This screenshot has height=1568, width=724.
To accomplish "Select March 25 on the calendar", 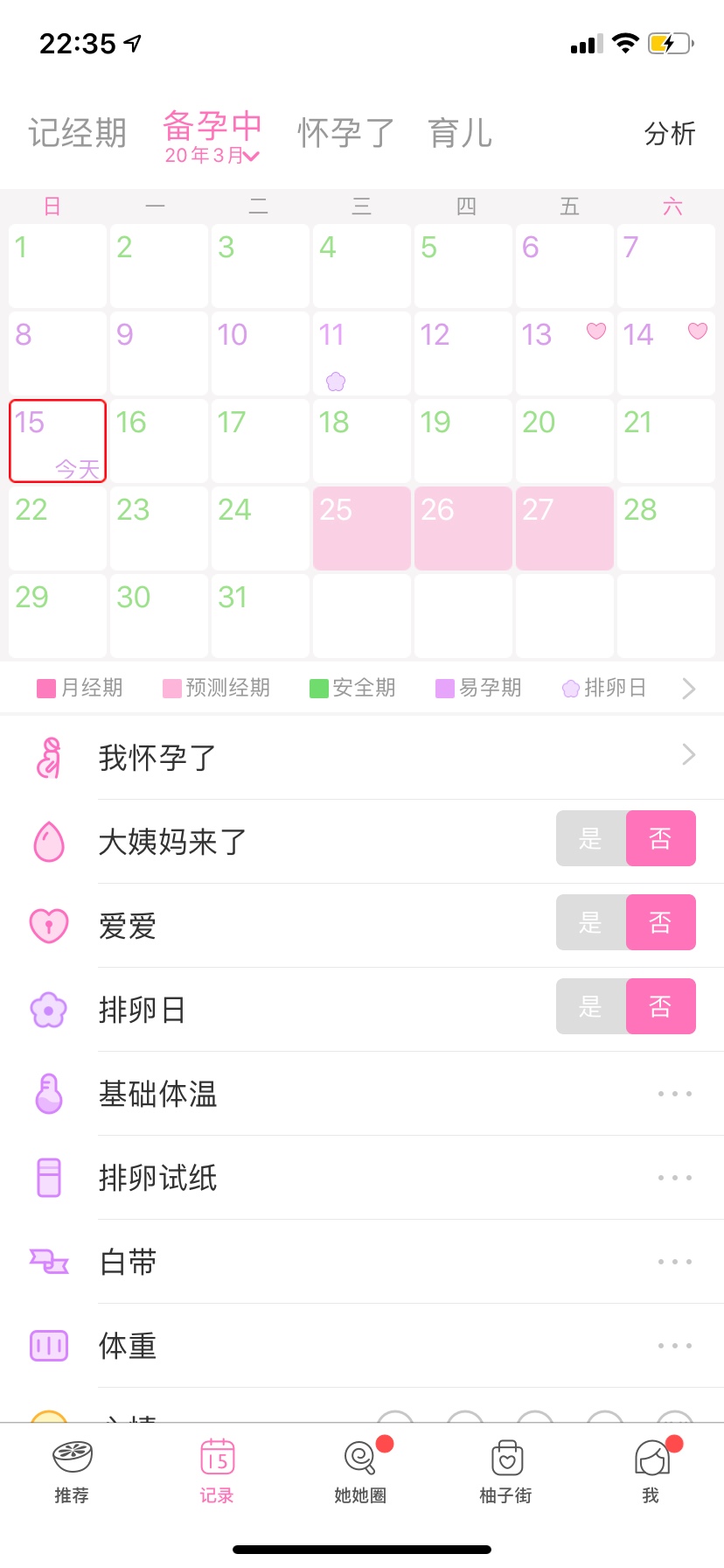I will pyautogui.click(x=361, y=528).
